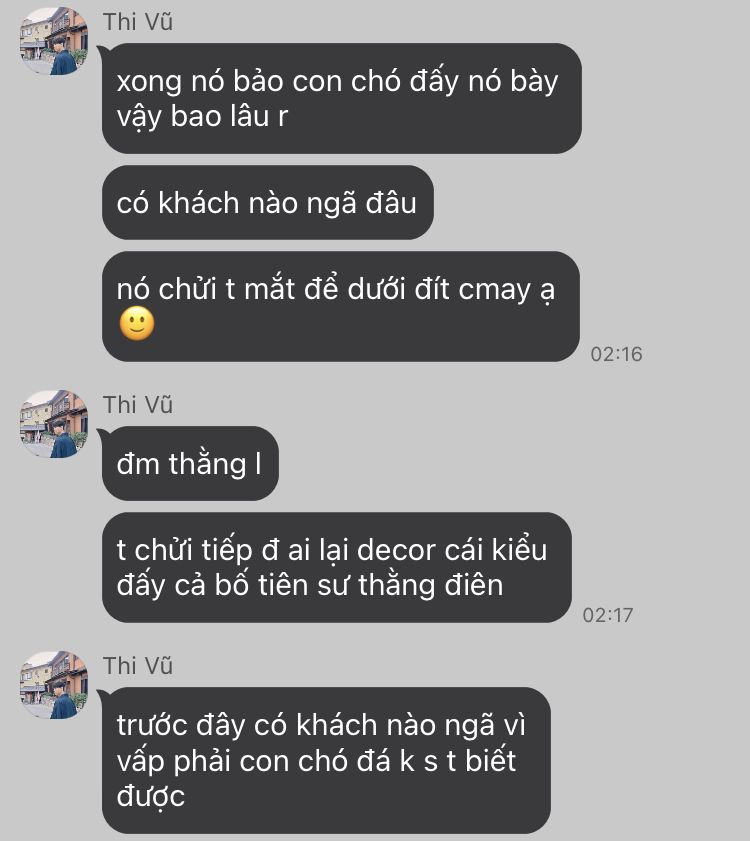The image size is (750, 841).
Task: Tap Thi Vũ's avatar next to 'đm thằng l'
Action: [54, 424]
